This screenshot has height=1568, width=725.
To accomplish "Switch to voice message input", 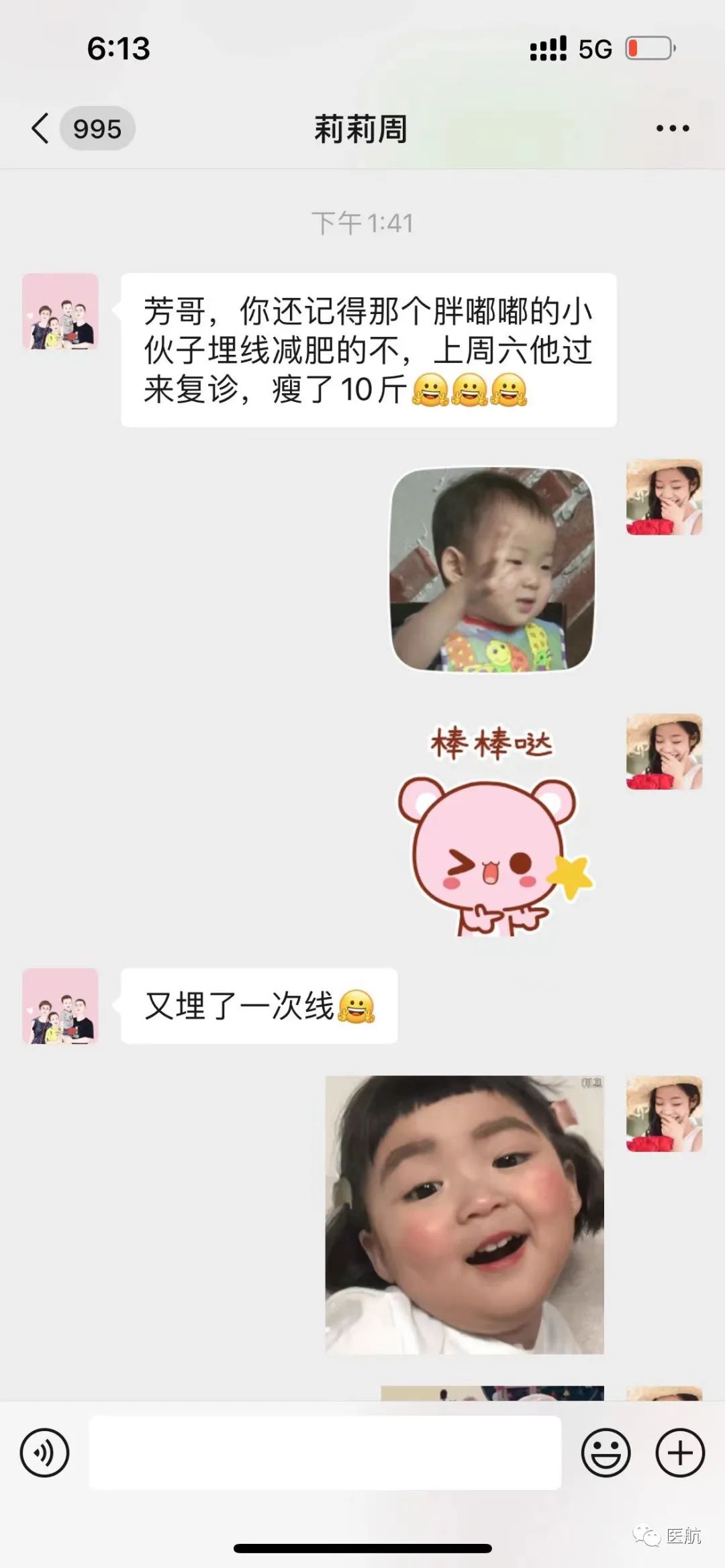I will pos(44,1453).
